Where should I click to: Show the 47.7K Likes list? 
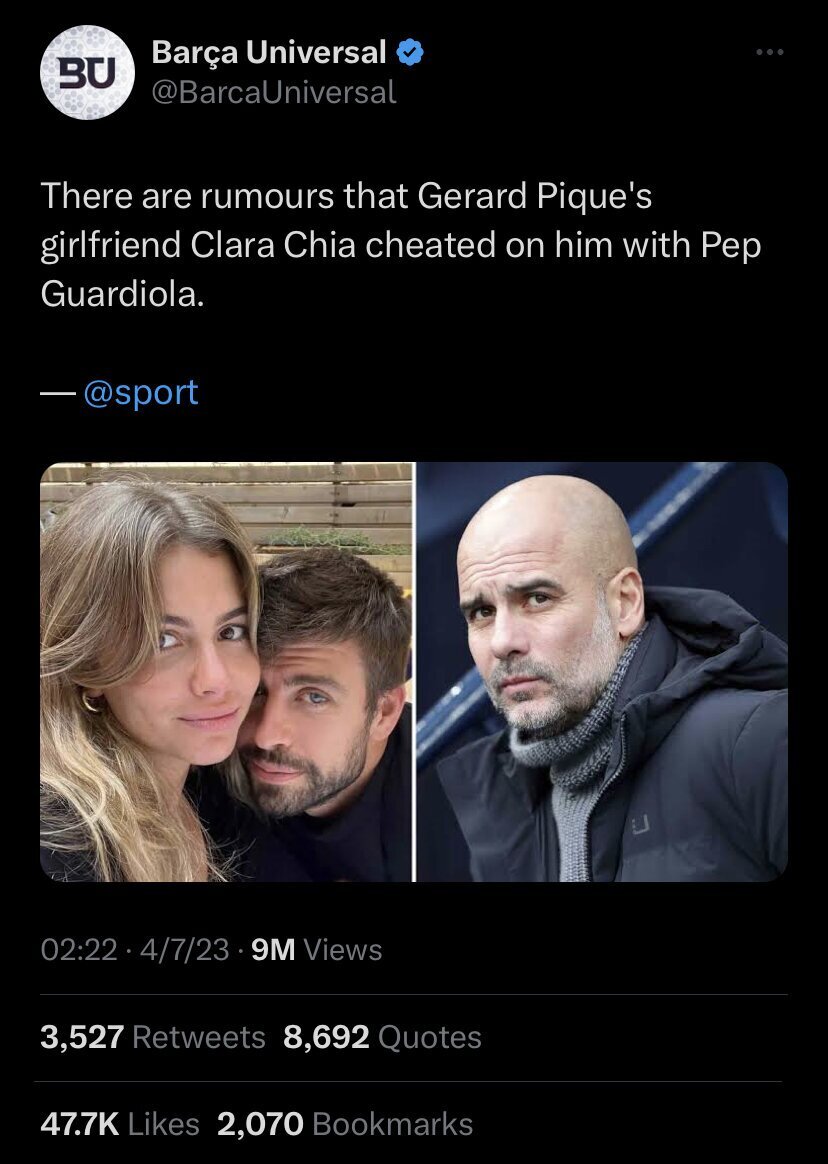(x=119, y=1124)
